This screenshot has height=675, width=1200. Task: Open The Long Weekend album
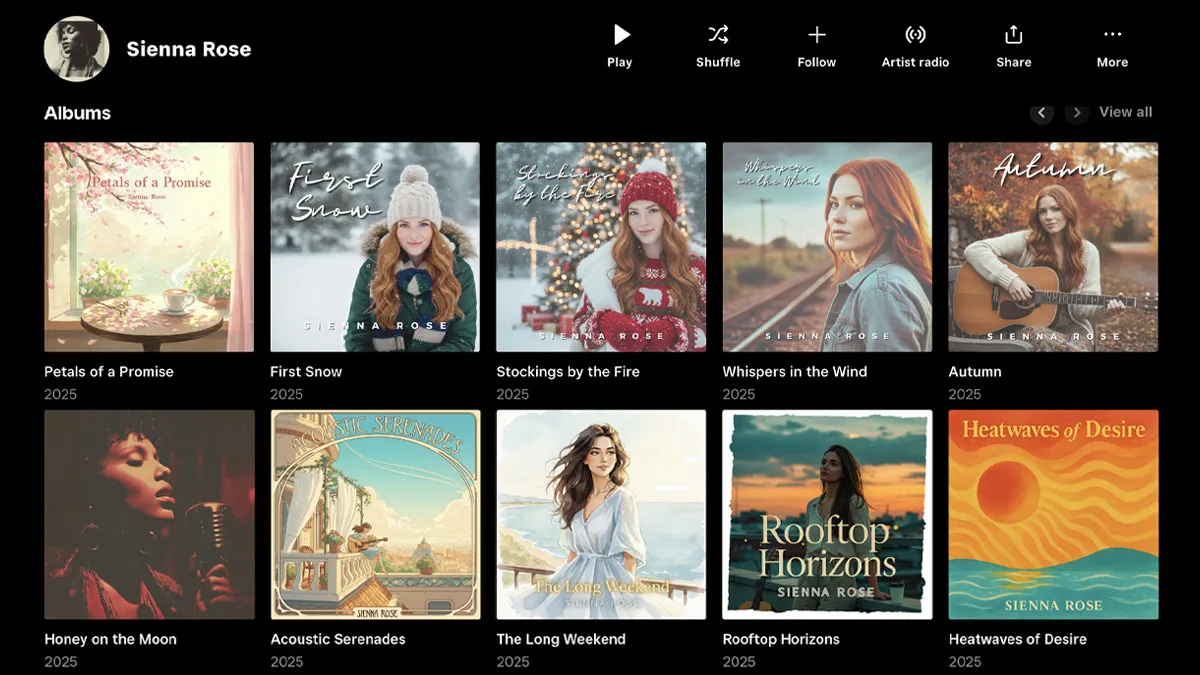point(601,514)
